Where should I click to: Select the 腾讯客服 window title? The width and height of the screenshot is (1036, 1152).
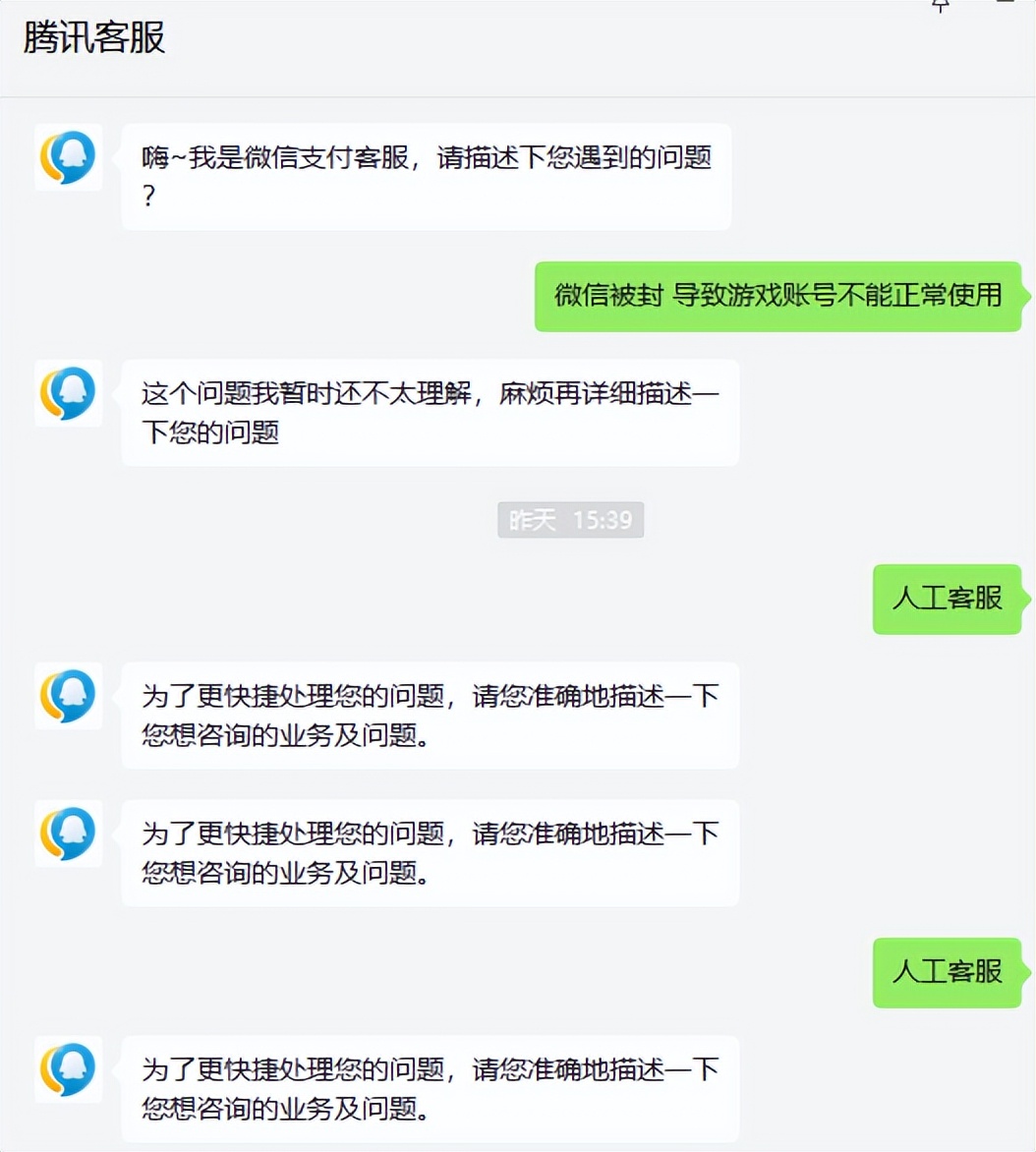tap(91, 37)
